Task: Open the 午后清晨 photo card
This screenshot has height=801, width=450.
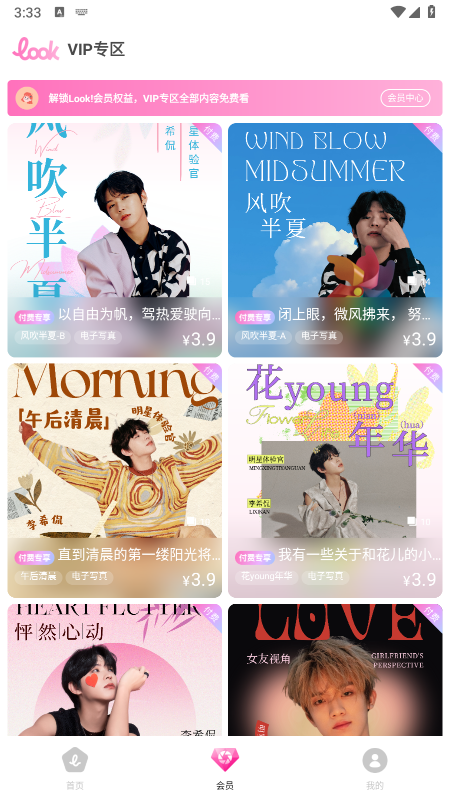Action: (115, 480)
